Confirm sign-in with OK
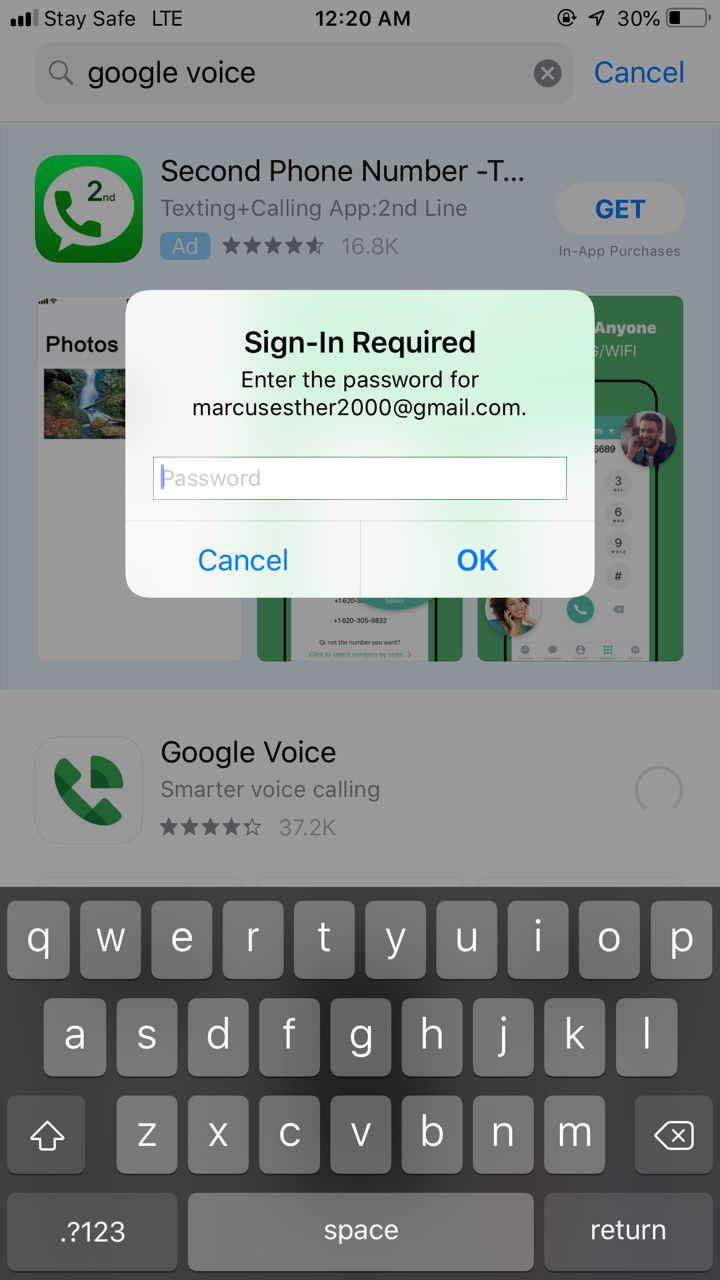 pos(477,560)
